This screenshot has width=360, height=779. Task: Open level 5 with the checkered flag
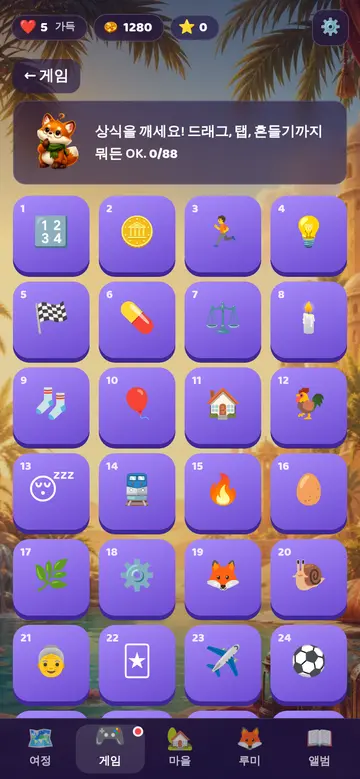[51, 321]
